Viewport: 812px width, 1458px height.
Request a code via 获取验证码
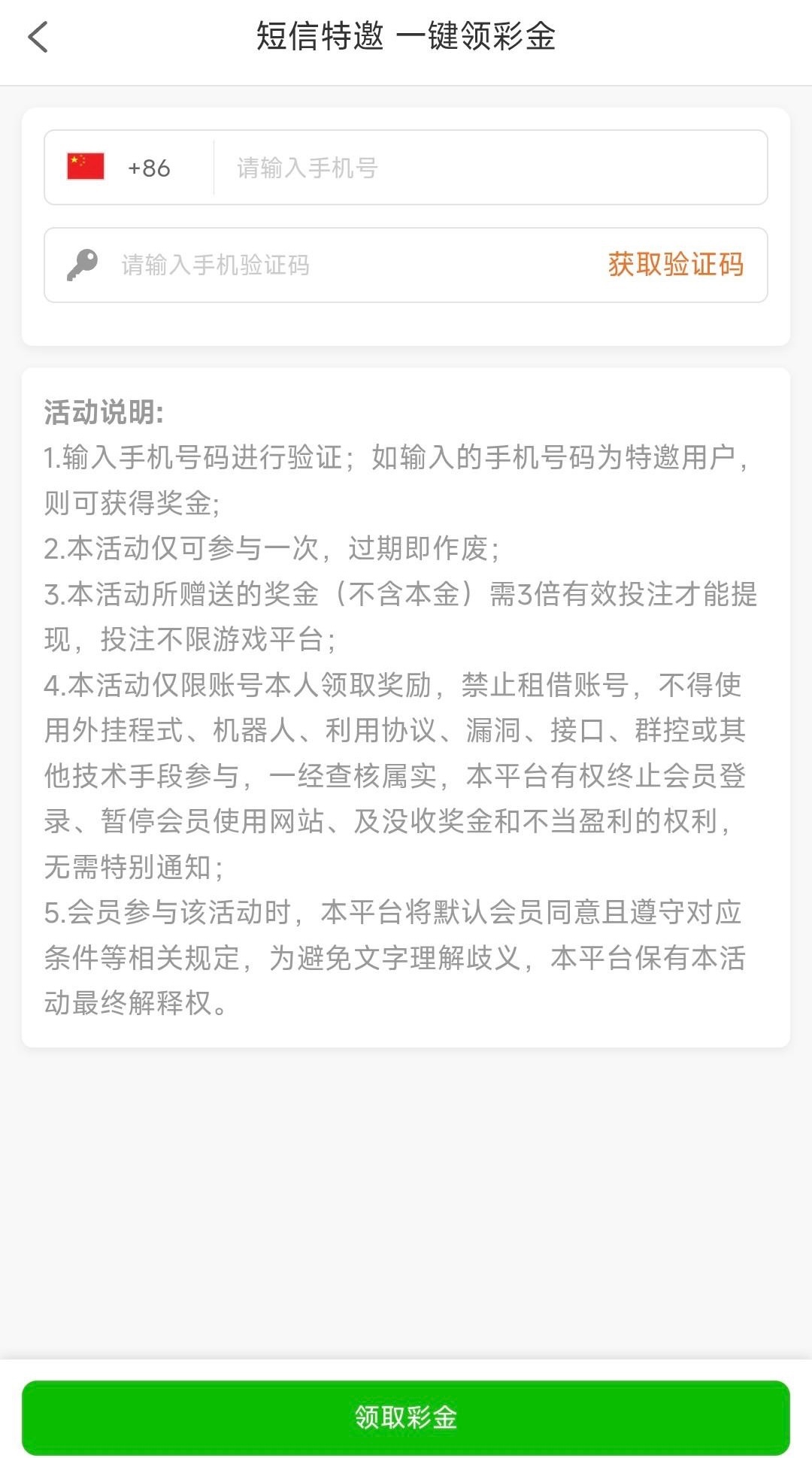pyautogui.click(x=676, y=265)
